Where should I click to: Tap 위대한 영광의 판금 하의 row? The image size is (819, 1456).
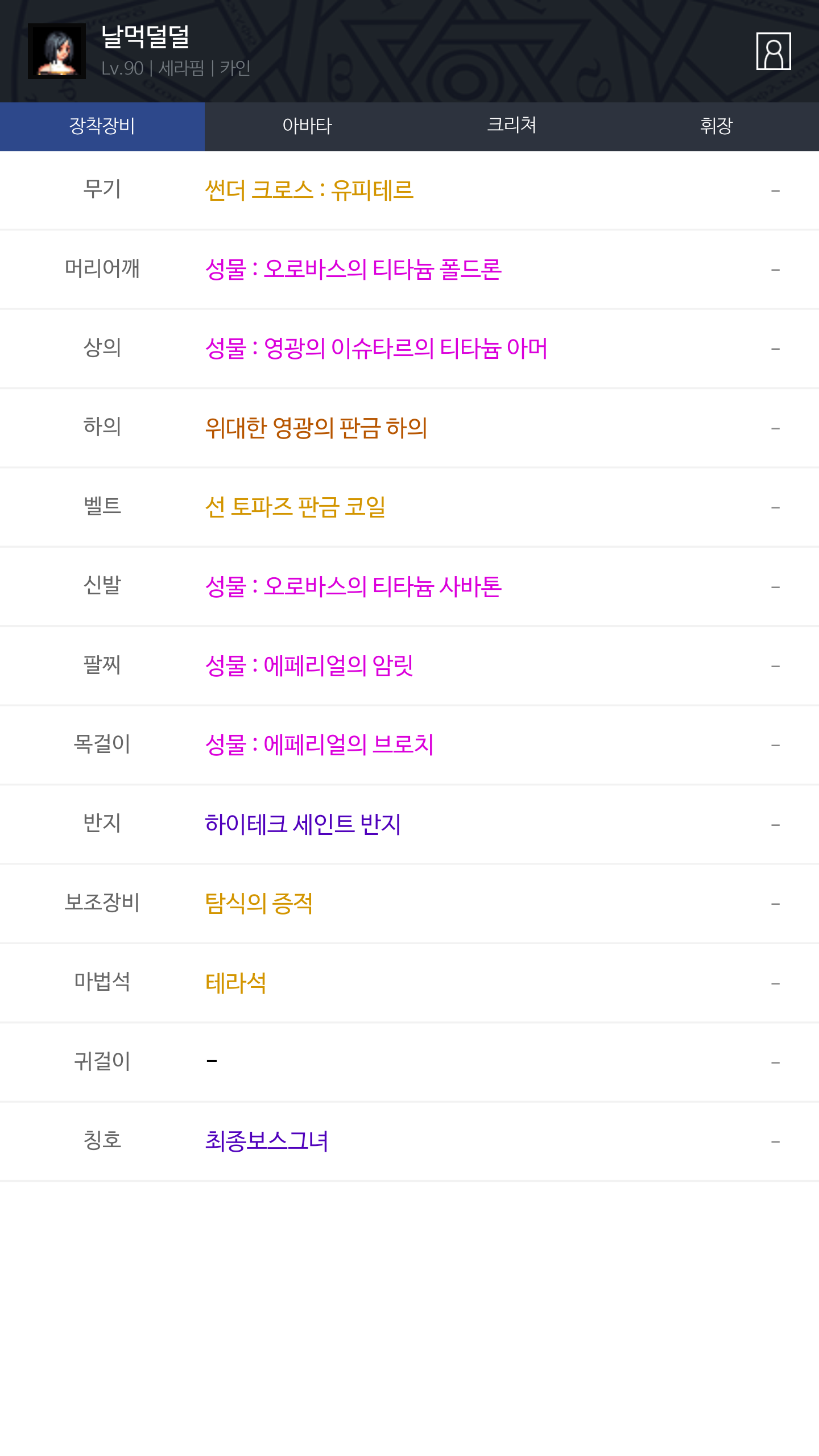(x=409, y=428)
